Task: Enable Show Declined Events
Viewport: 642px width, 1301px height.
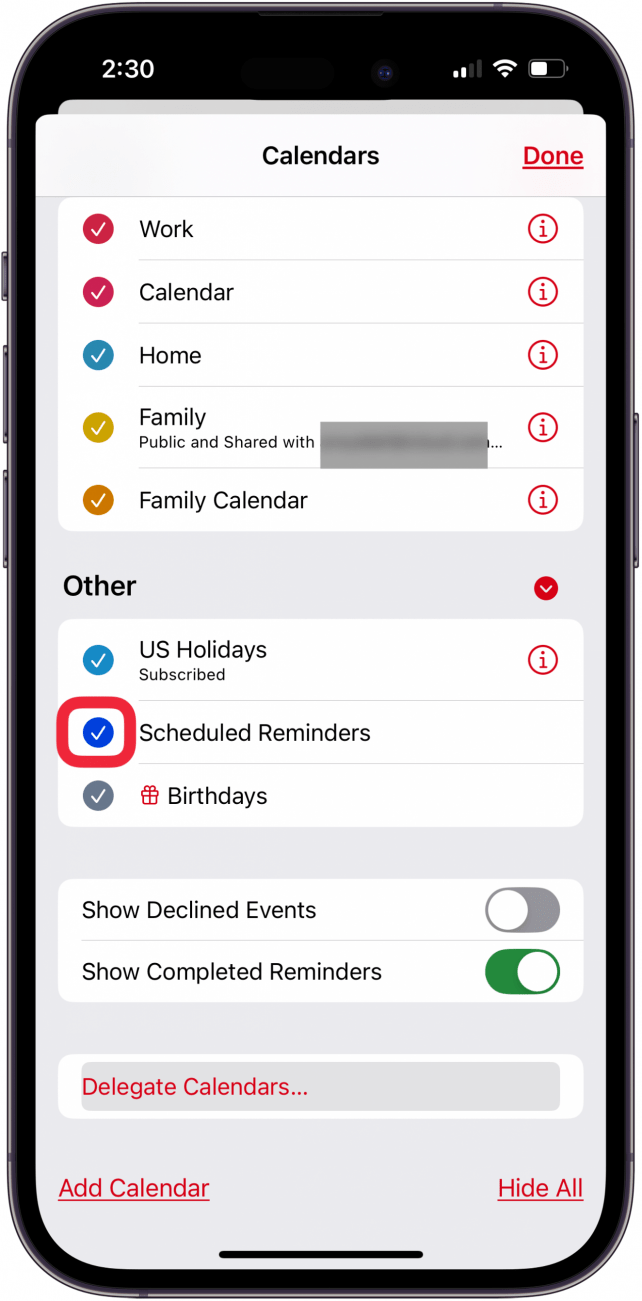Action: [522, 910]
